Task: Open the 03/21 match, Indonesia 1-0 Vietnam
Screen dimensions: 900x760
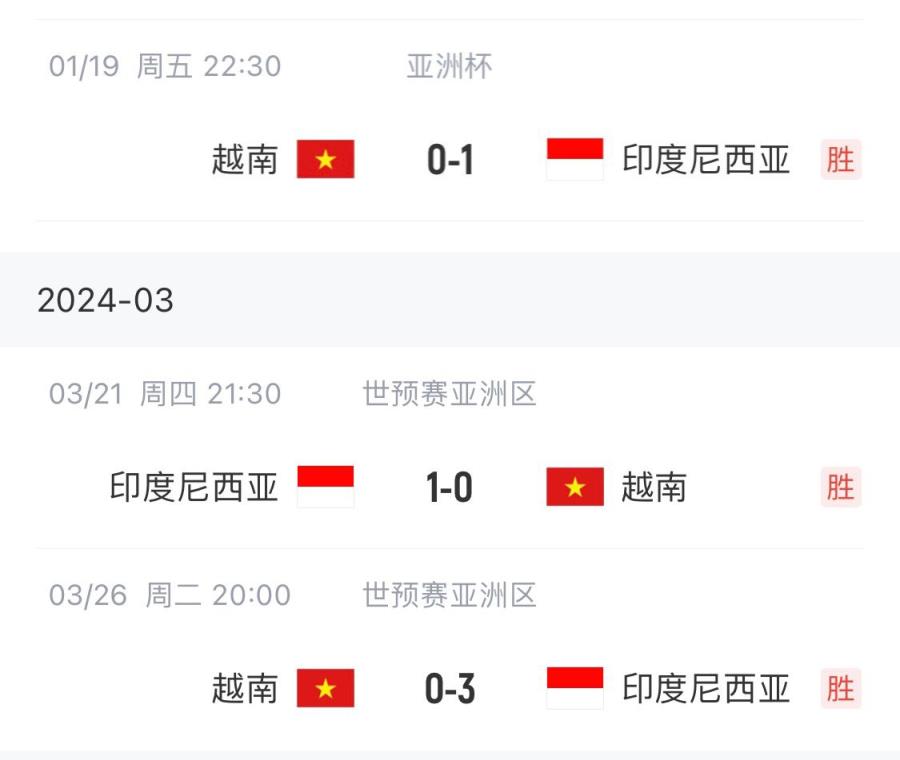Action: pos(450,487)
